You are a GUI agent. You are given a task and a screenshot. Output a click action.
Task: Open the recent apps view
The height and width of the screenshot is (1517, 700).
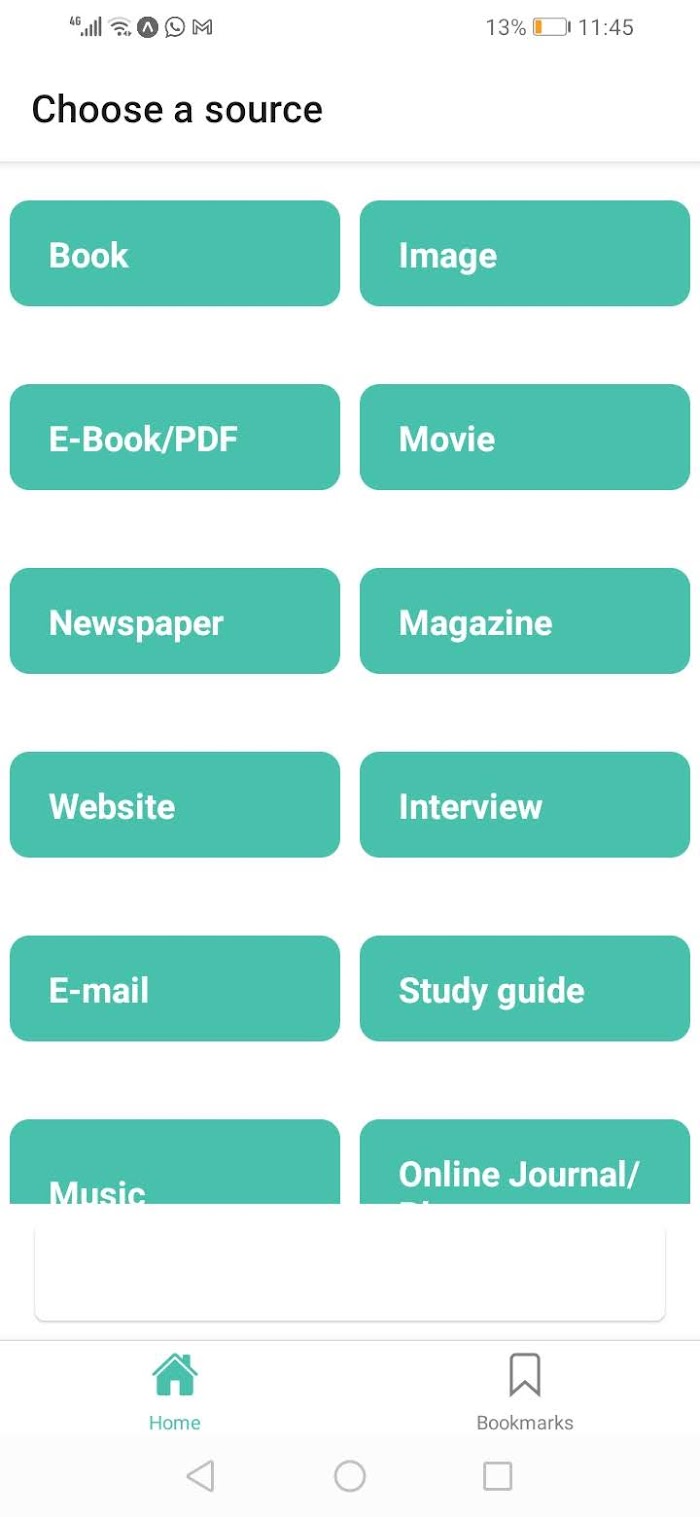point(497,1476)
